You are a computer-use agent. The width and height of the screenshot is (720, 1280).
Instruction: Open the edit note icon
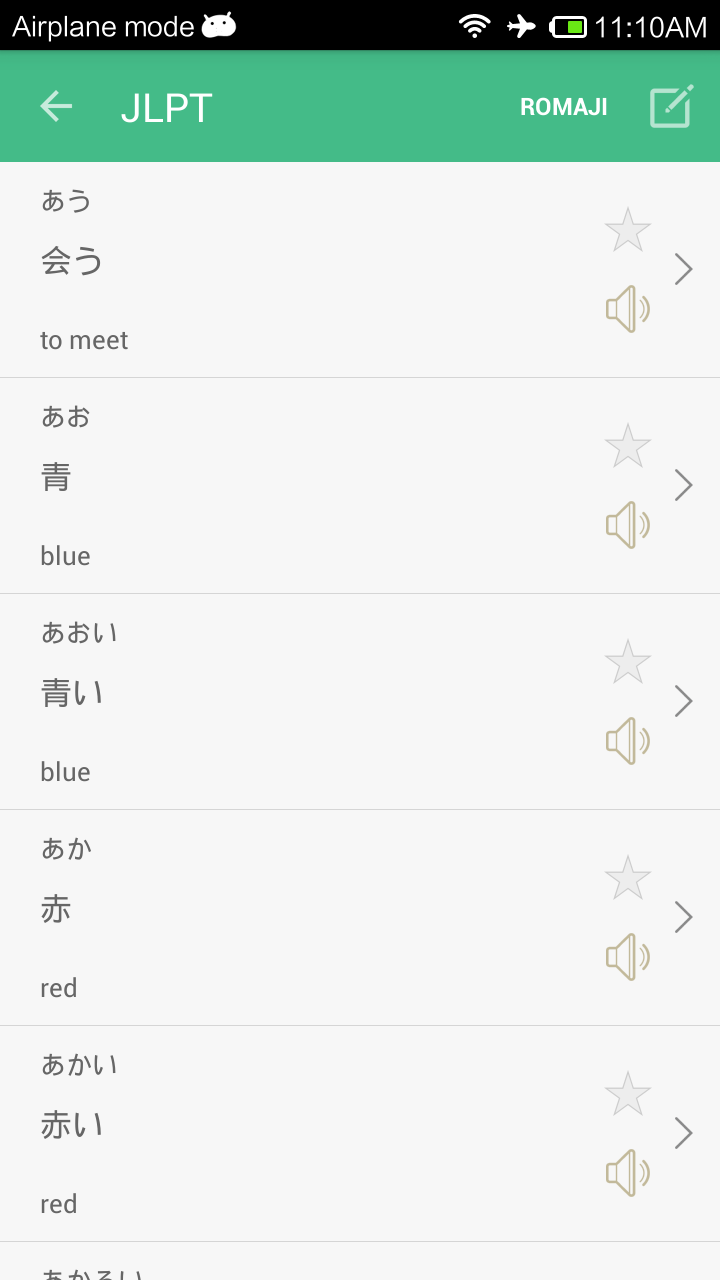click(671, 107)
